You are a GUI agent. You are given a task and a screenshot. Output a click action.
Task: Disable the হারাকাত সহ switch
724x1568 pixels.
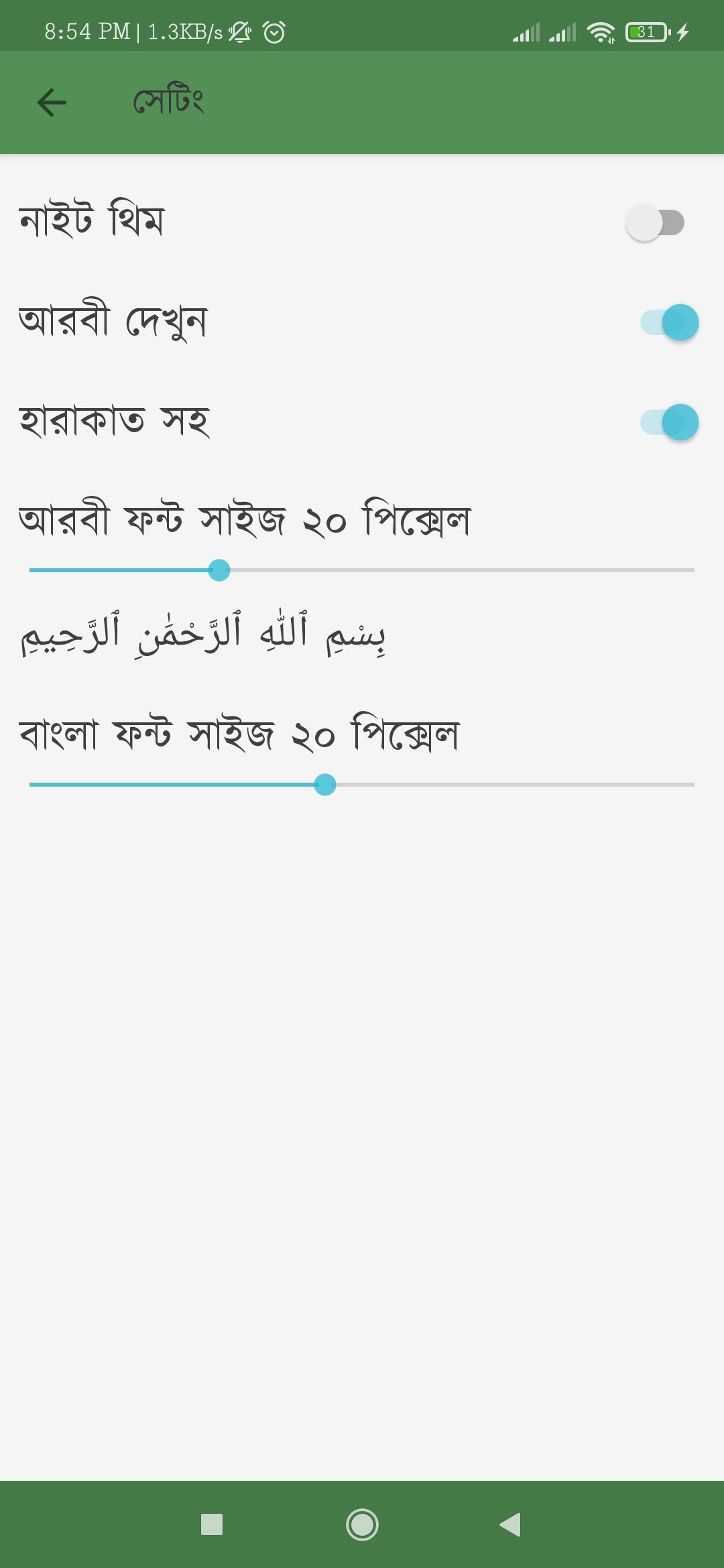pos(669,422)
